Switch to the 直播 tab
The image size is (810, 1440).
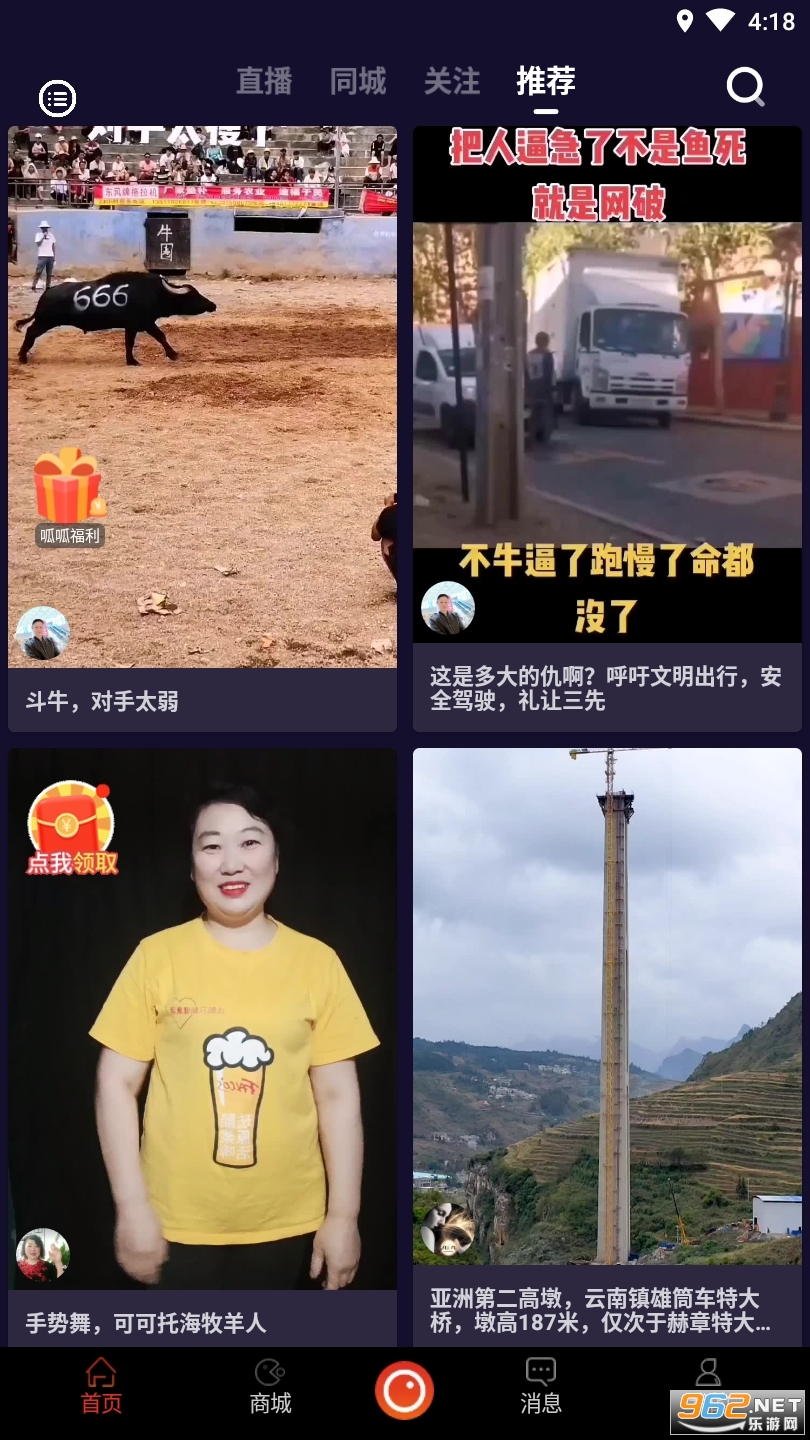(264, 81)
